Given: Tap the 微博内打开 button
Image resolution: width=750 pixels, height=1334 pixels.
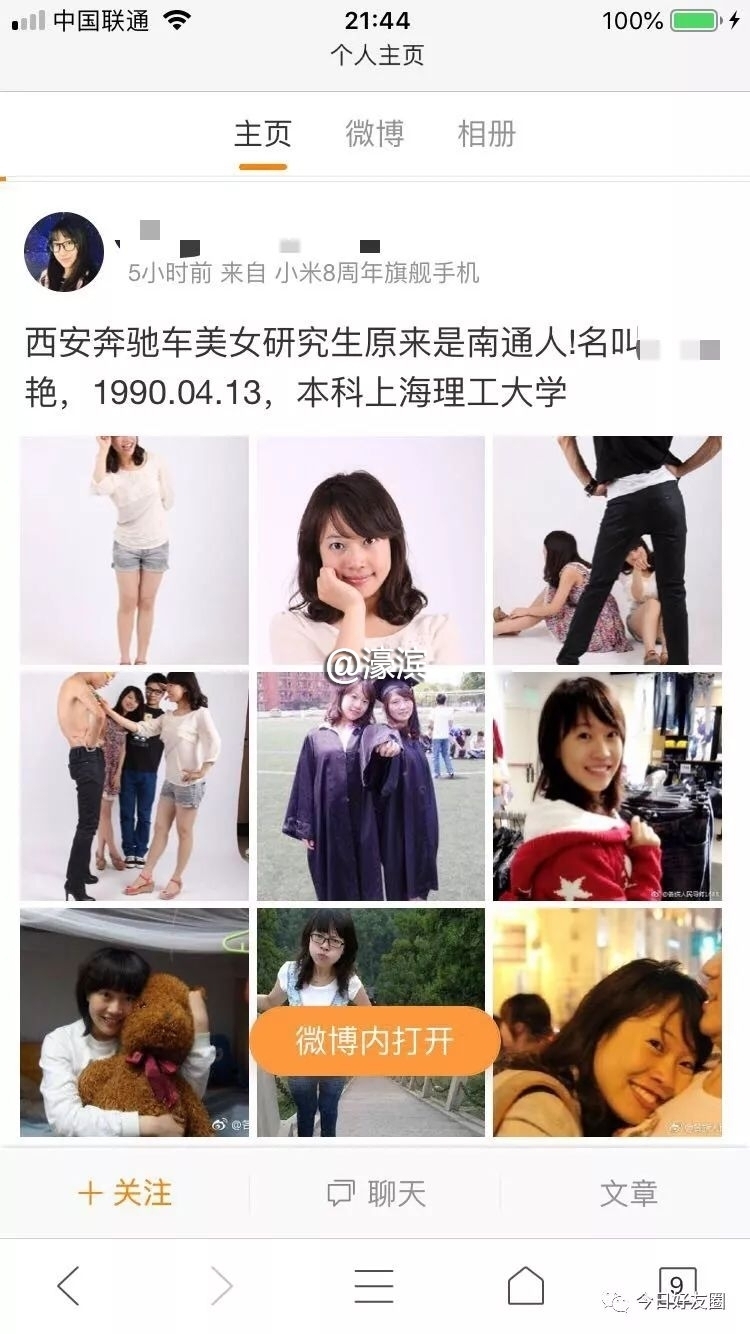Looking at the screenshot, I should point(374,1041).
